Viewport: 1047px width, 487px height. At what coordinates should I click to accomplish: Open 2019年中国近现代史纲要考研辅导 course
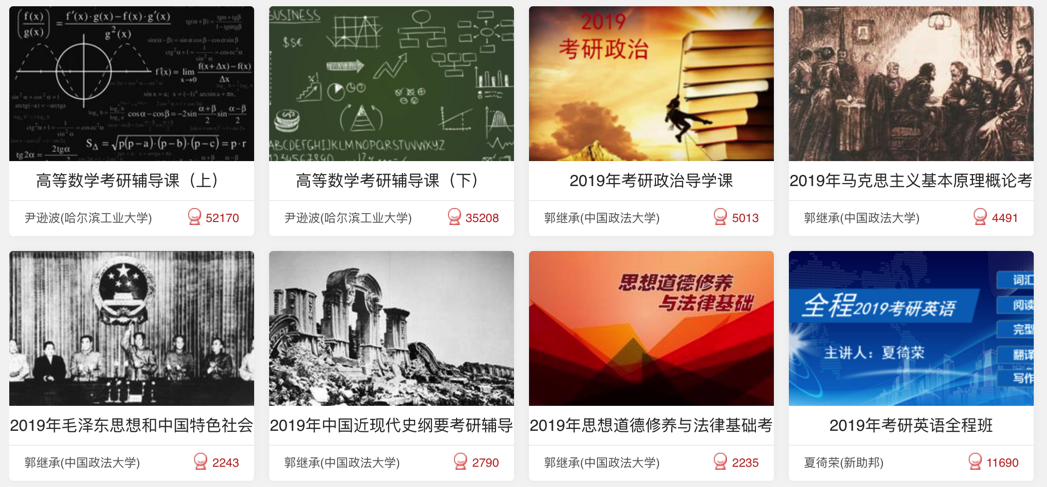click(x=391, y=425)
